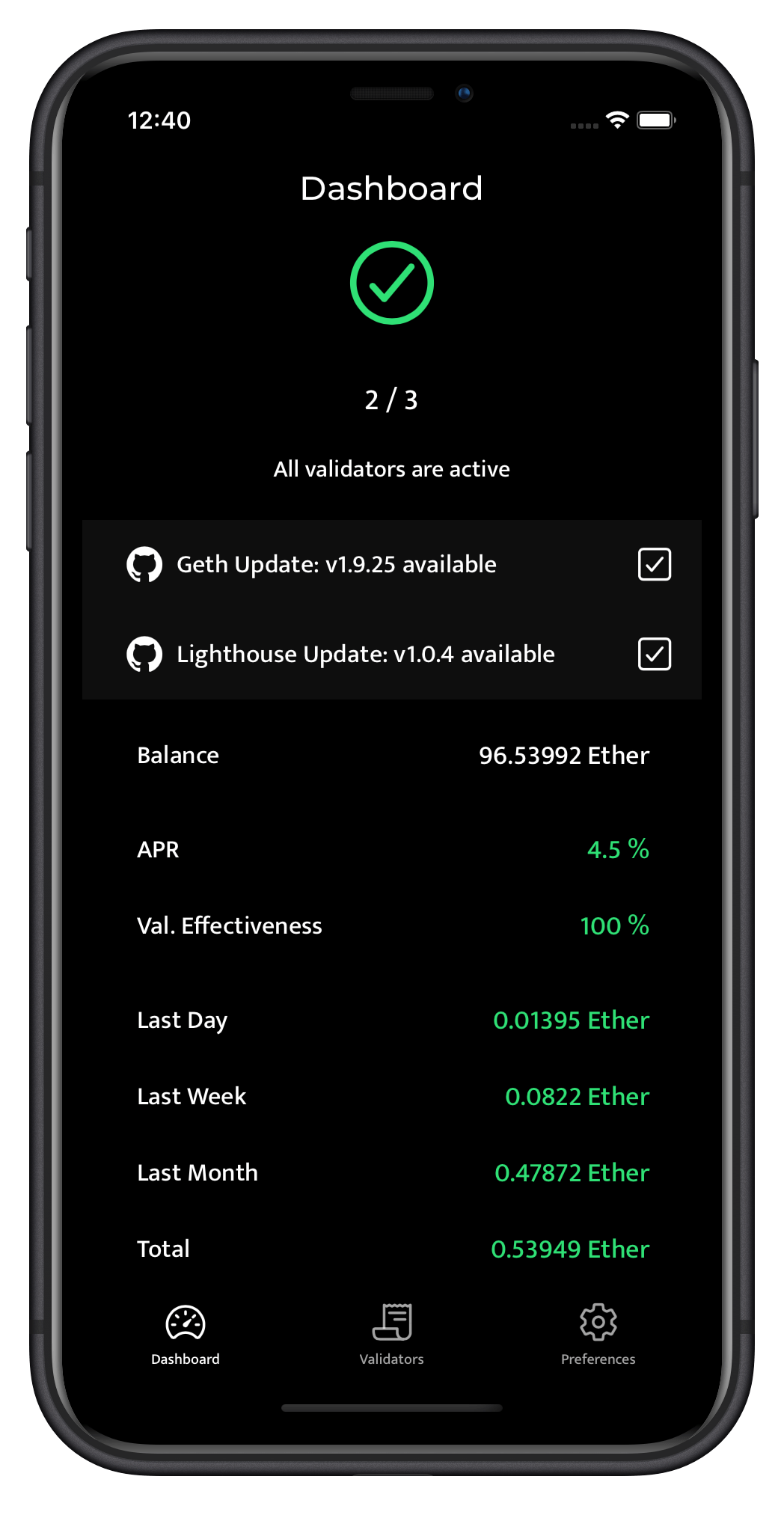
Task: Open the Geth Update v1.9.25 notice
Action: click(336, 564)
